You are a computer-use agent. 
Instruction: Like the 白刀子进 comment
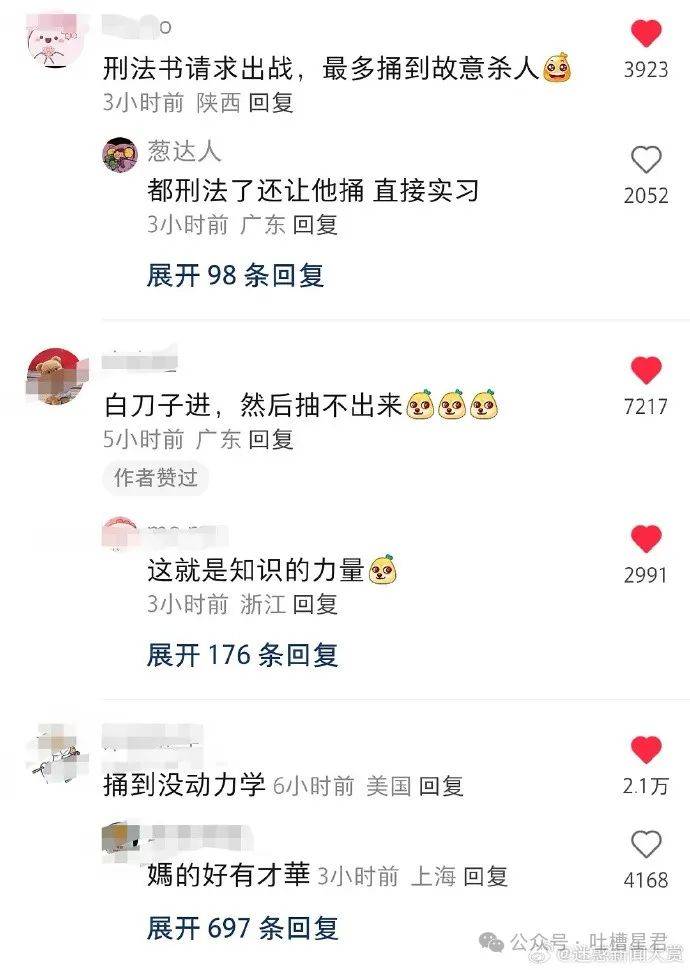tap(646, 372)
